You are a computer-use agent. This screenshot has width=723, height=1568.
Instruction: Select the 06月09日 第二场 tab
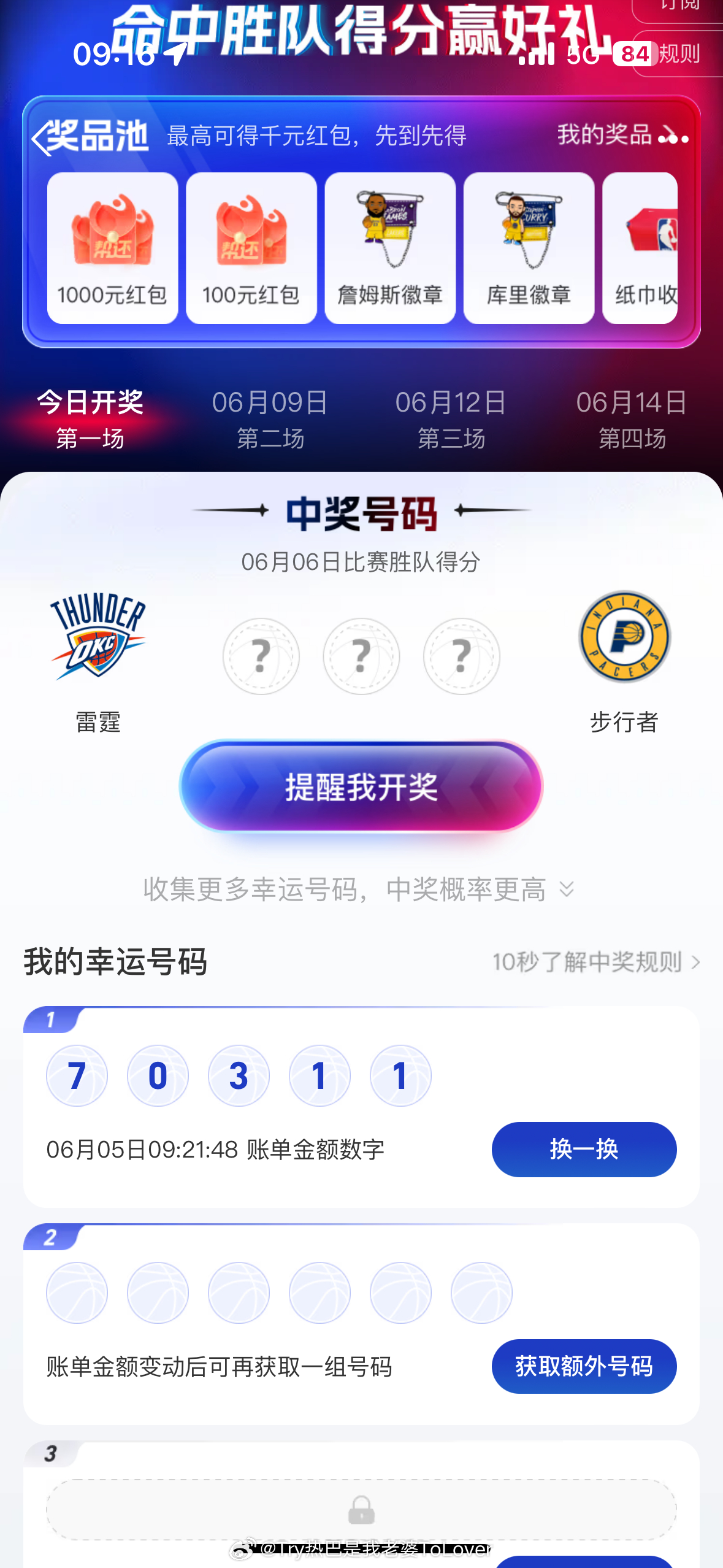270,420
